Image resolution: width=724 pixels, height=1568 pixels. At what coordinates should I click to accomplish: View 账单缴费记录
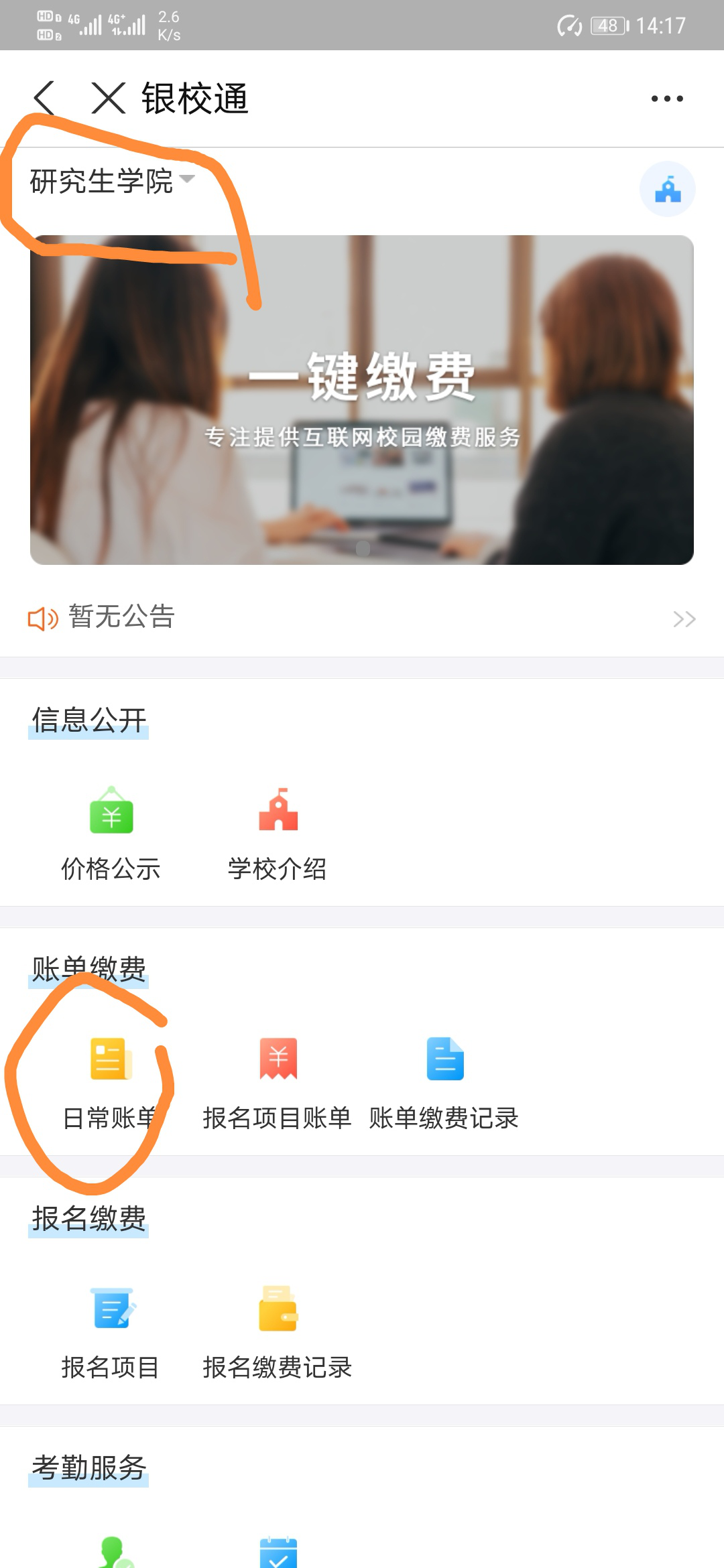[444, 1084]
